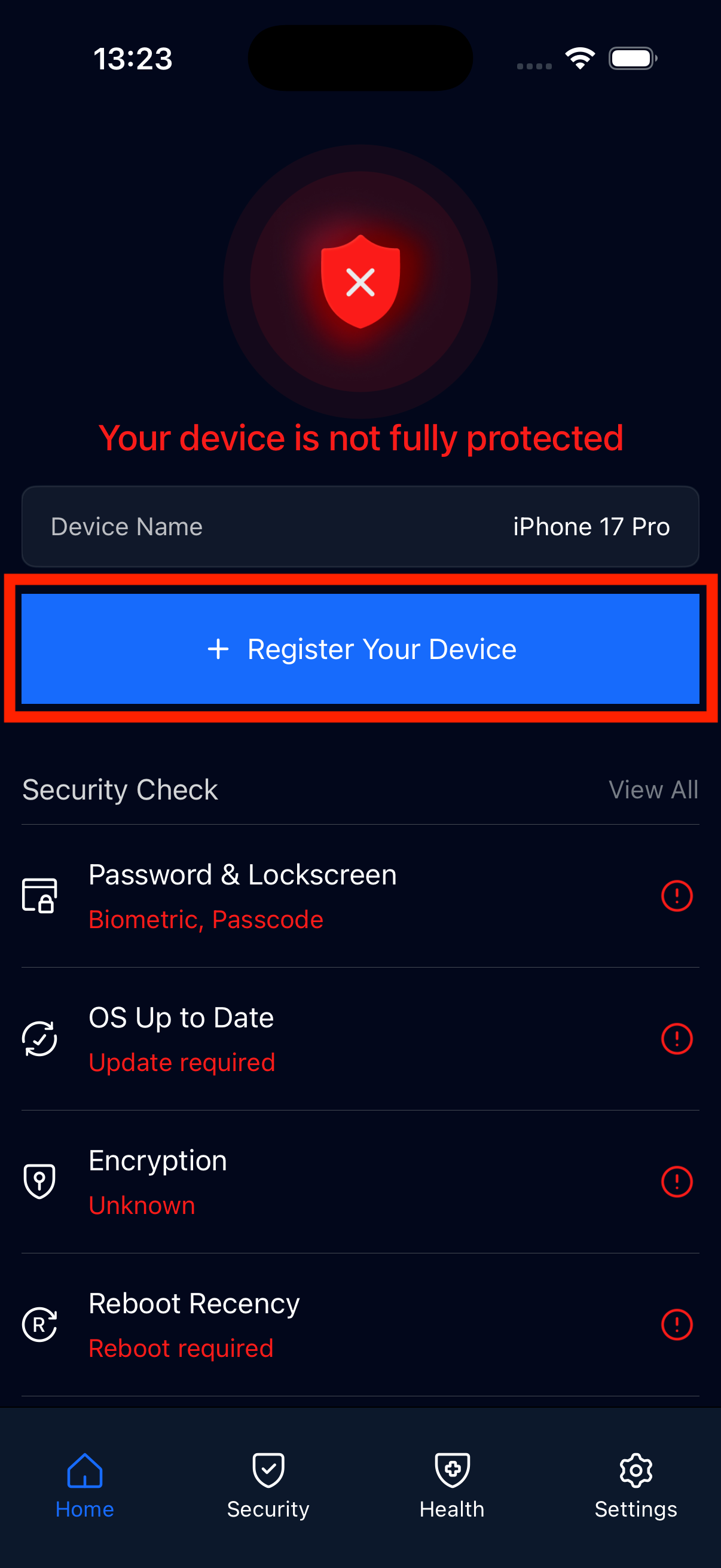Switch to the Security tab
Viewport: 721px width, 1568px height.
pyautogui.click(x=268, y=1485)
